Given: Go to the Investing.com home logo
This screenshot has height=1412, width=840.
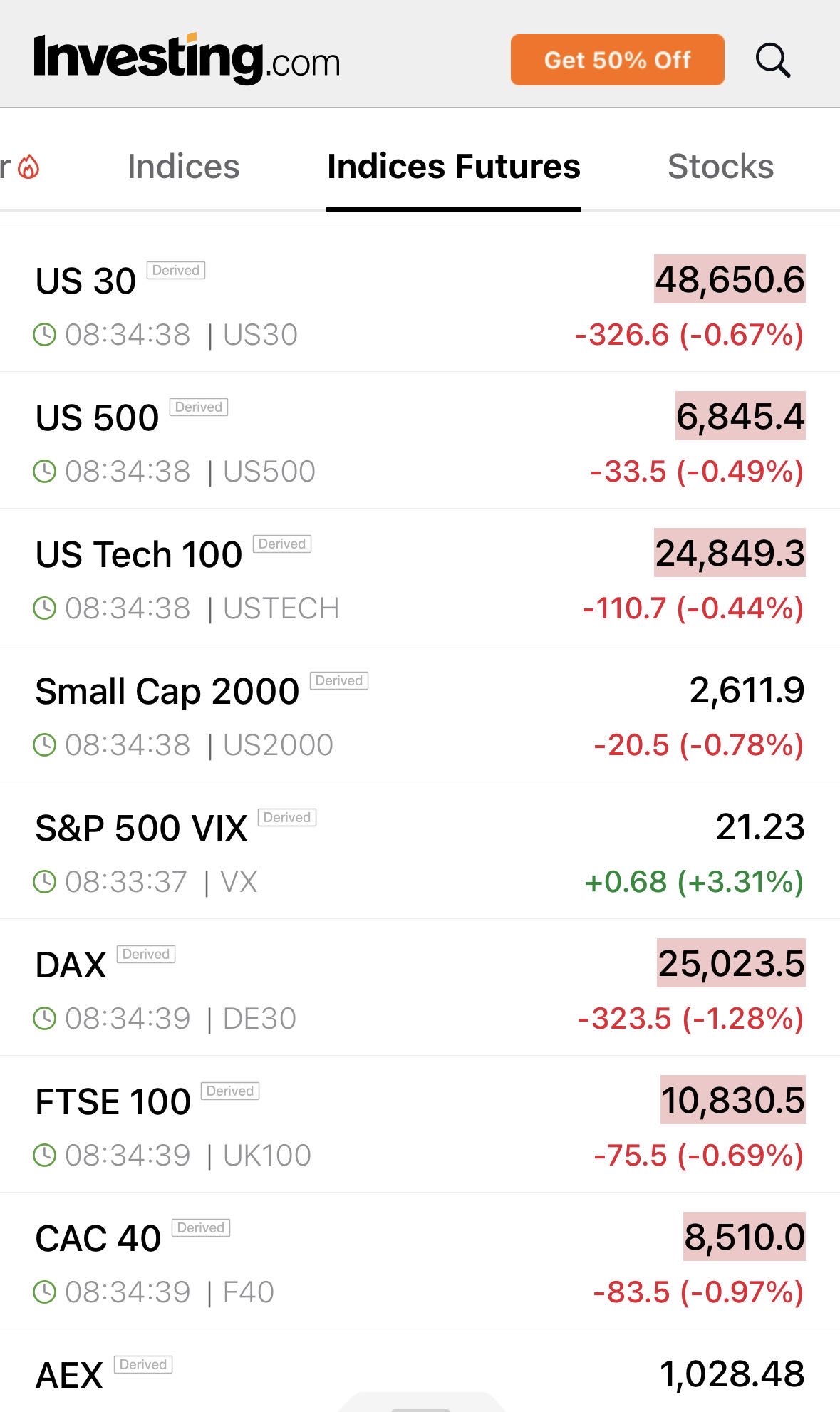Looking at the screenshot, I should (x=187, y=60).
